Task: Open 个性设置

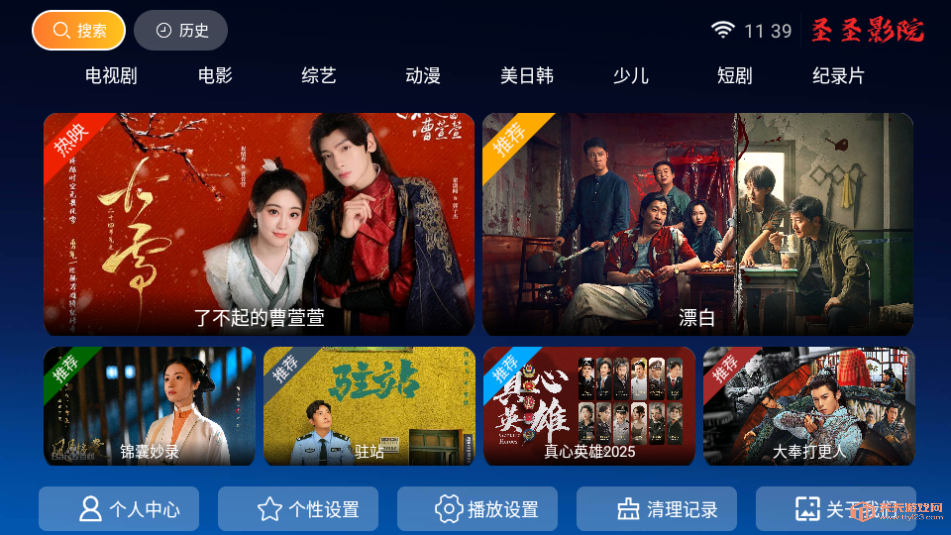Action: pos(298,509)
